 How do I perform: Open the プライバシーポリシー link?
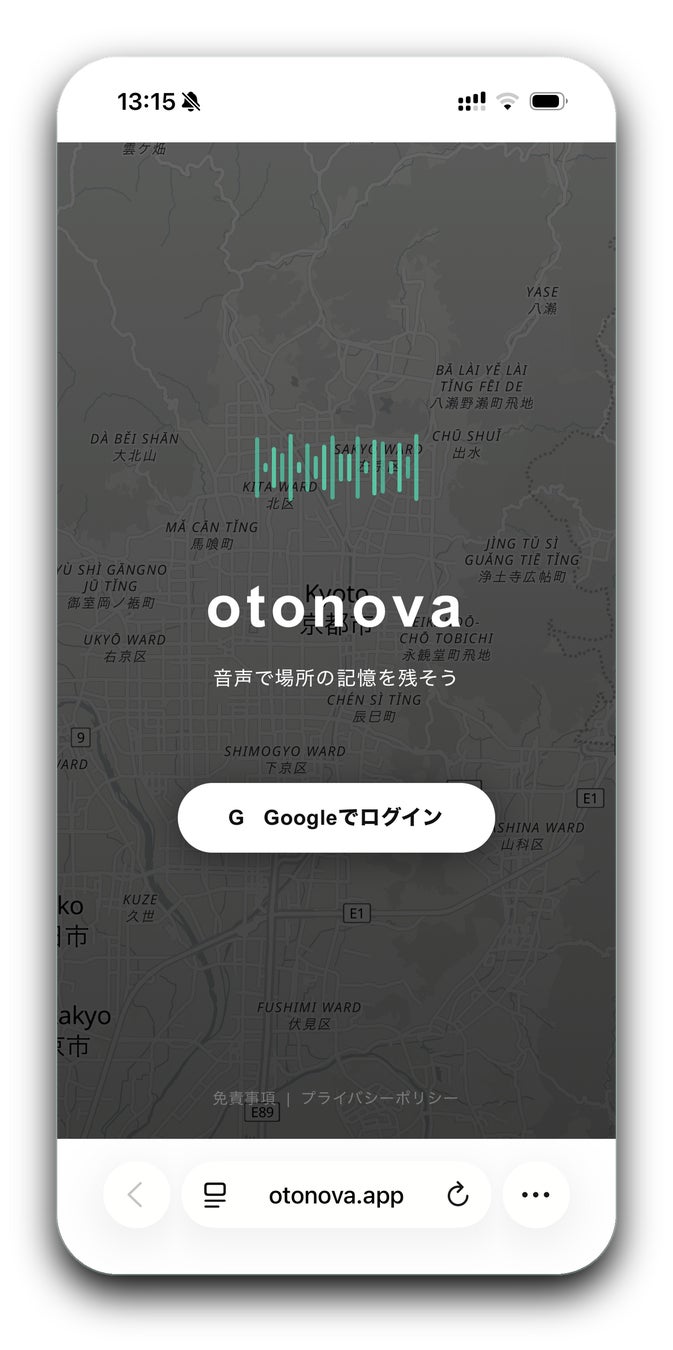tap(380, 1098)
